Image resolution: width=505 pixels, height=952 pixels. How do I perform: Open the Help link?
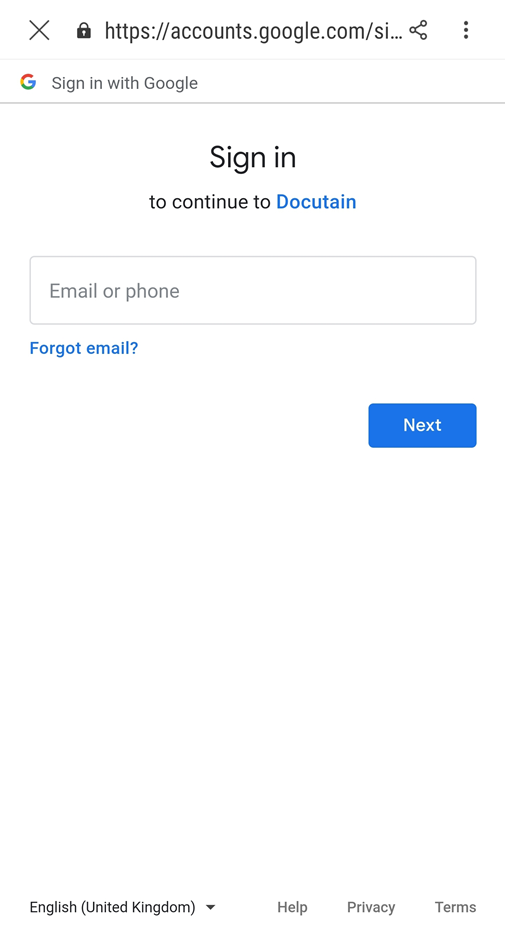[293, 907]
